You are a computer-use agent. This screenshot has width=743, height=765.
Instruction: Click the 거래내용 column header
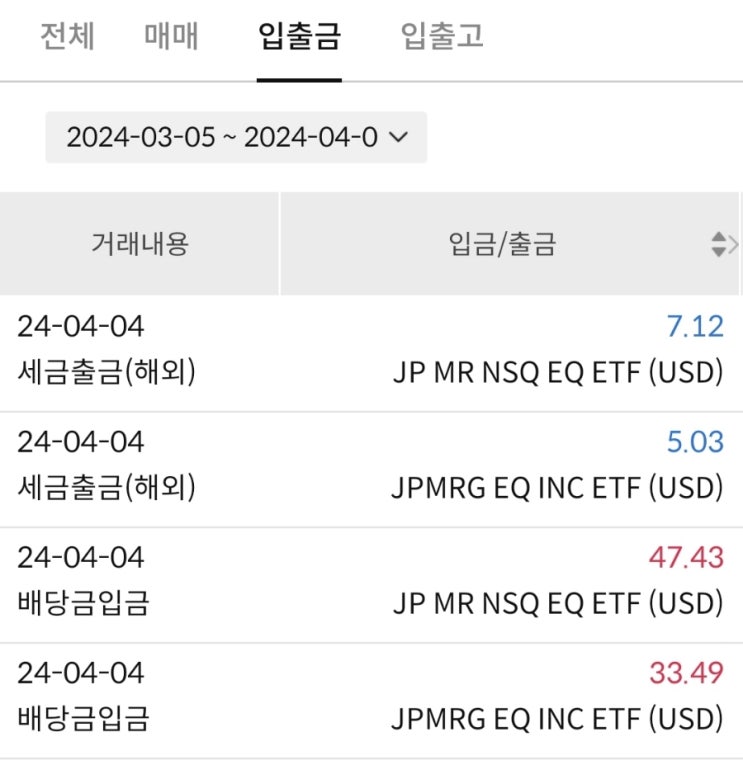click(140, 242)
